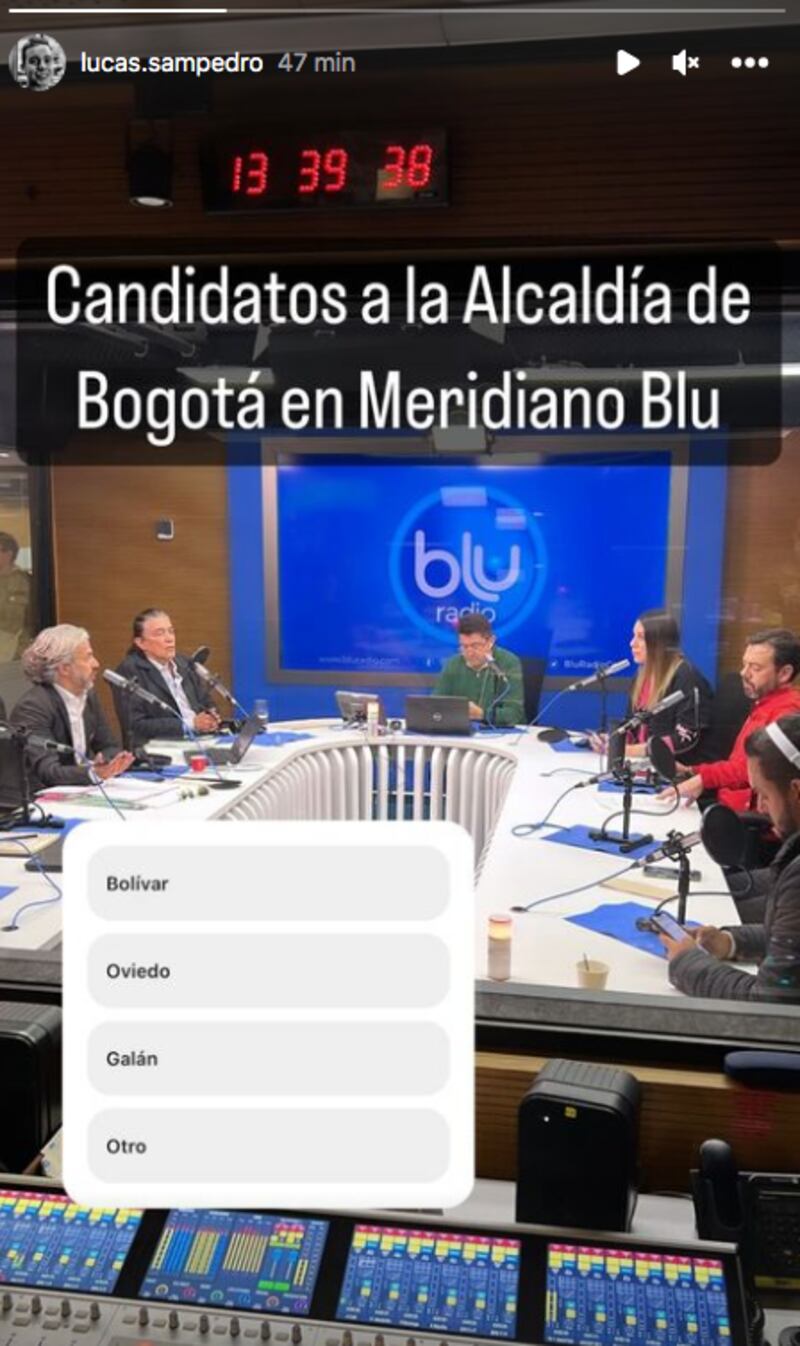Vote for Bolívar in the poll
This screenshot has height=1346, width=800.
[270, 883]
